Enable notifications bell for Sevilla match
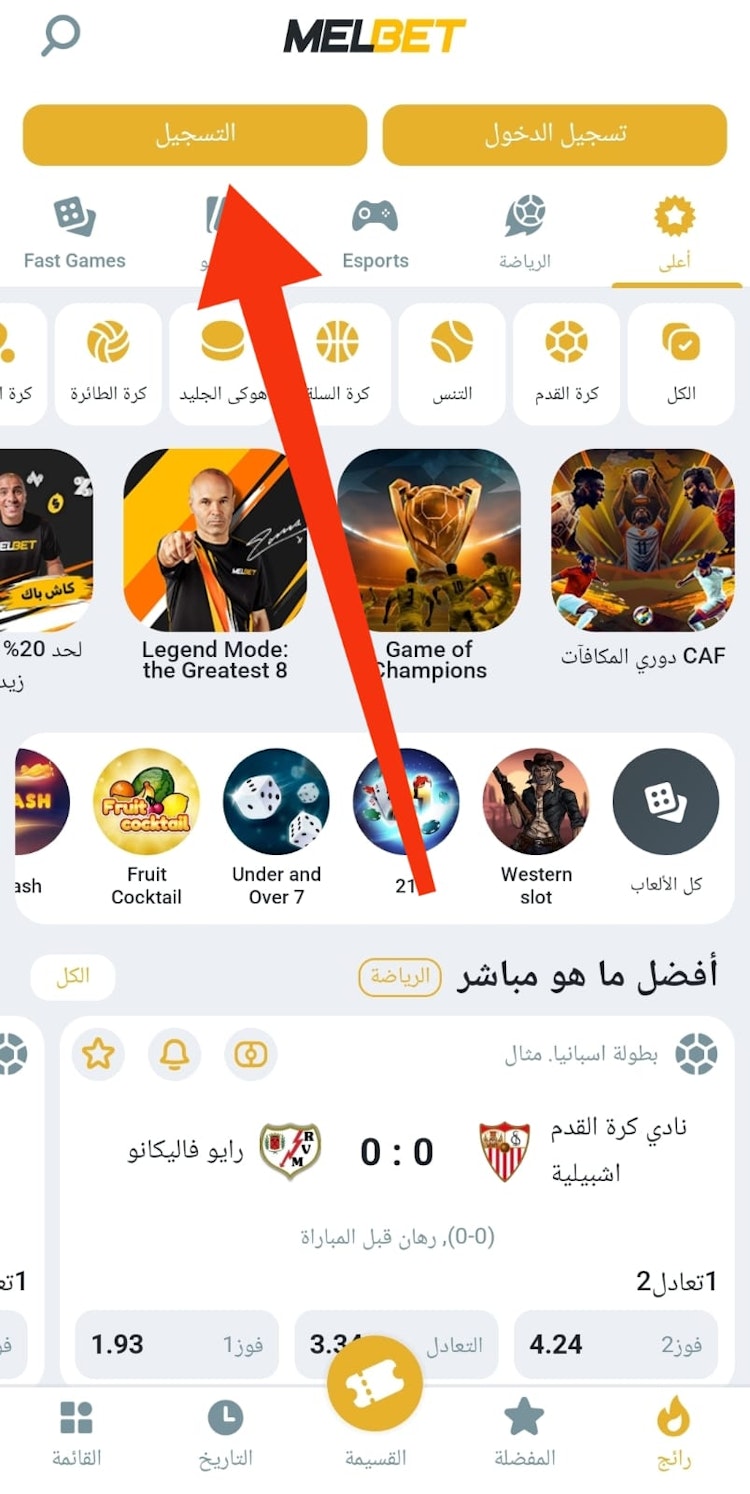 coord(174,1054)
